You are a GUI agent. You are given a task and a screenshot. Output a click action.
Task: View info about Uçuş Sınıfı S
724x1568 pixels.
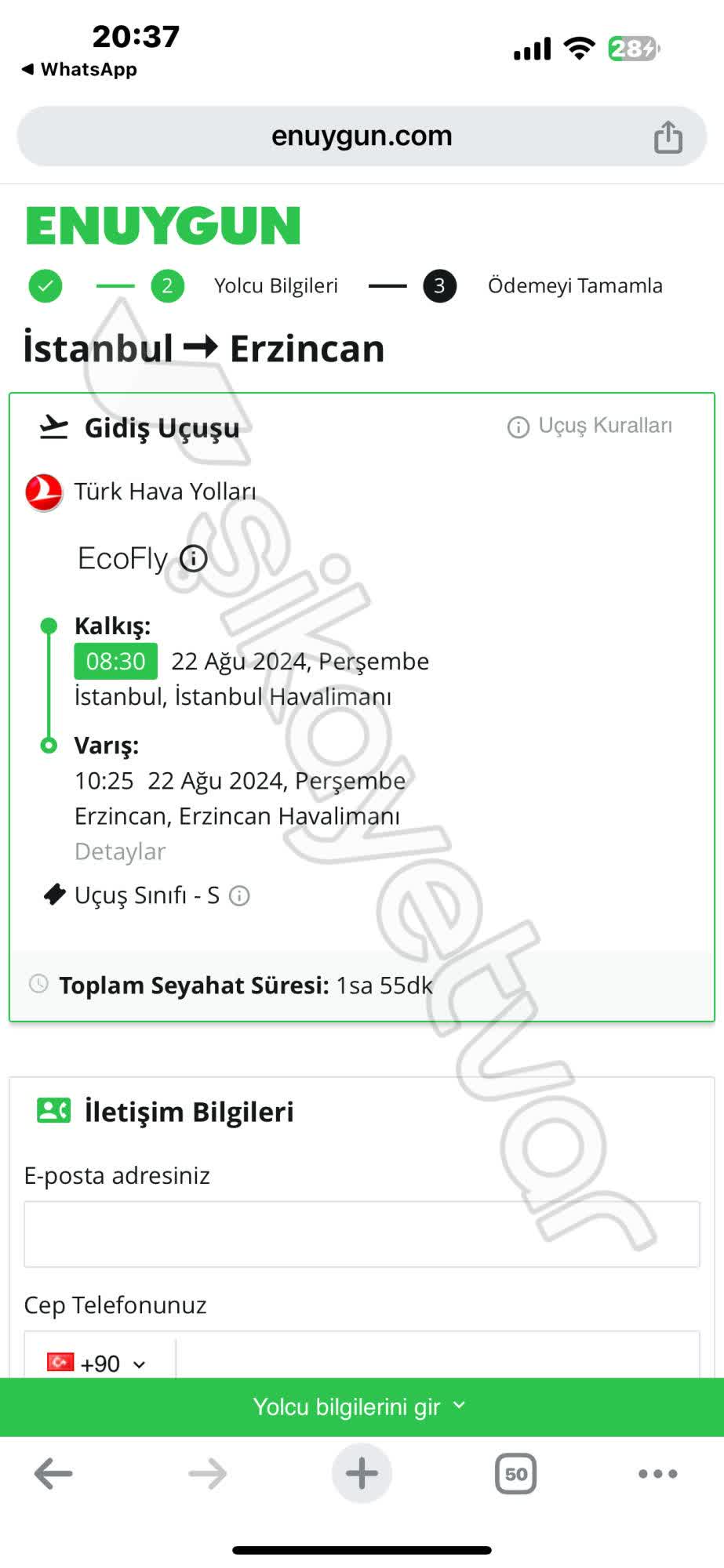pyautogui.click(x=239, y=895)
